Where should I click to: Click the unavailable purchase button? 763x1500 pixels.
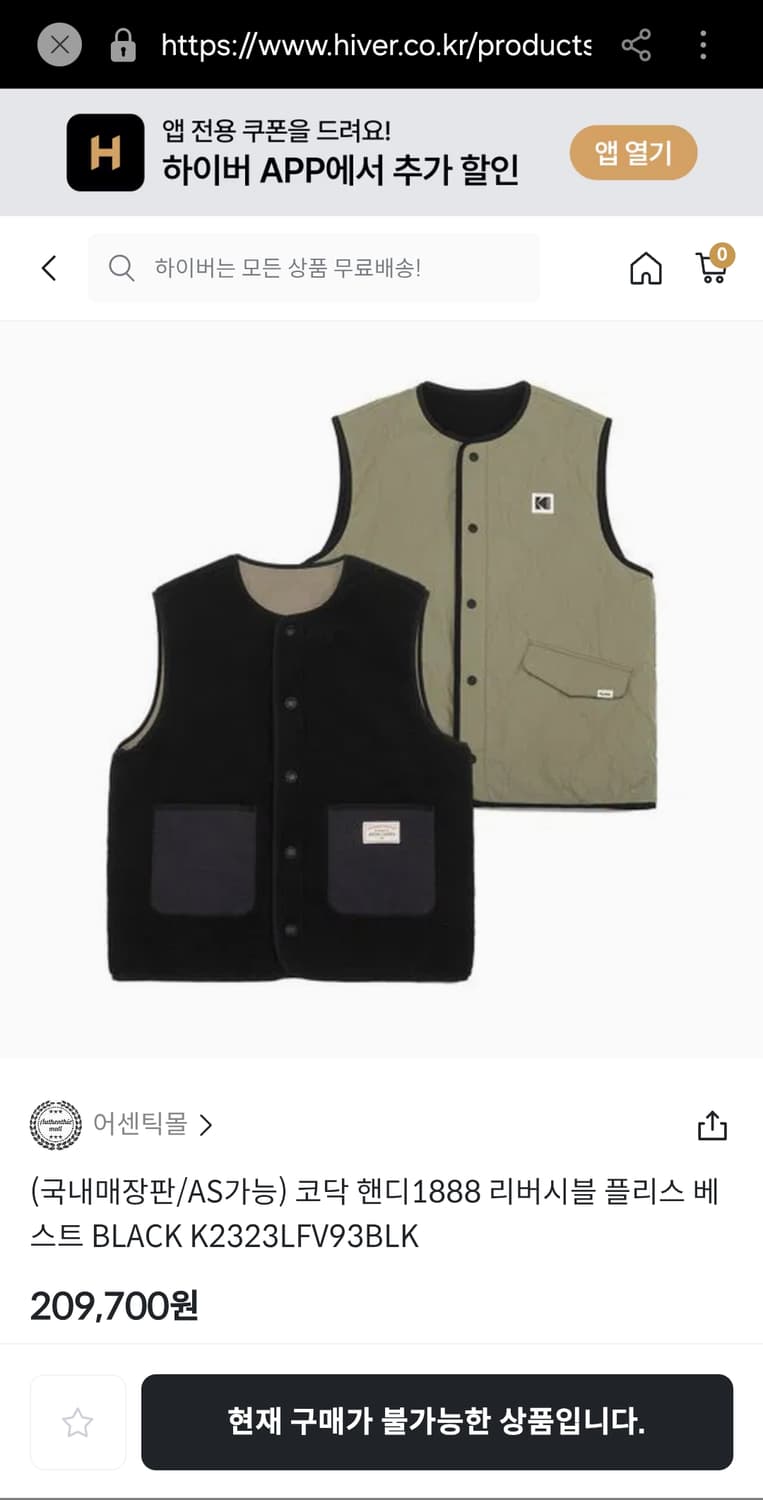click(x=434, y=1422)
